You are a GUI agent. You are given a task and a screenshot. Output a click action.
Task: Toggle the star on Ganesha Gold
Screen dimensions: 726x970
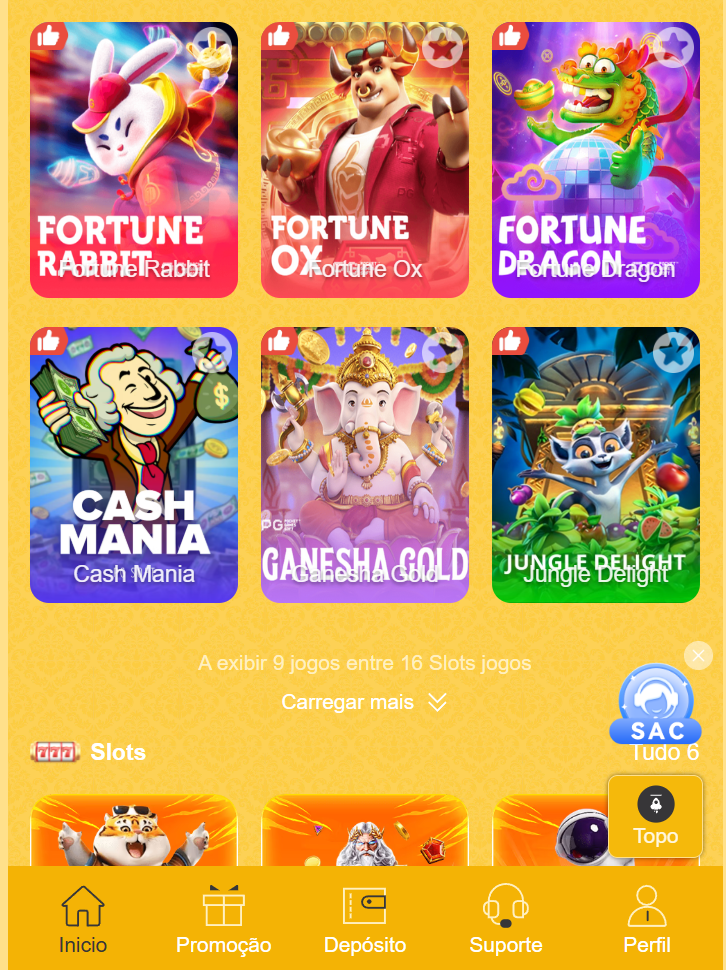[444, 351]
